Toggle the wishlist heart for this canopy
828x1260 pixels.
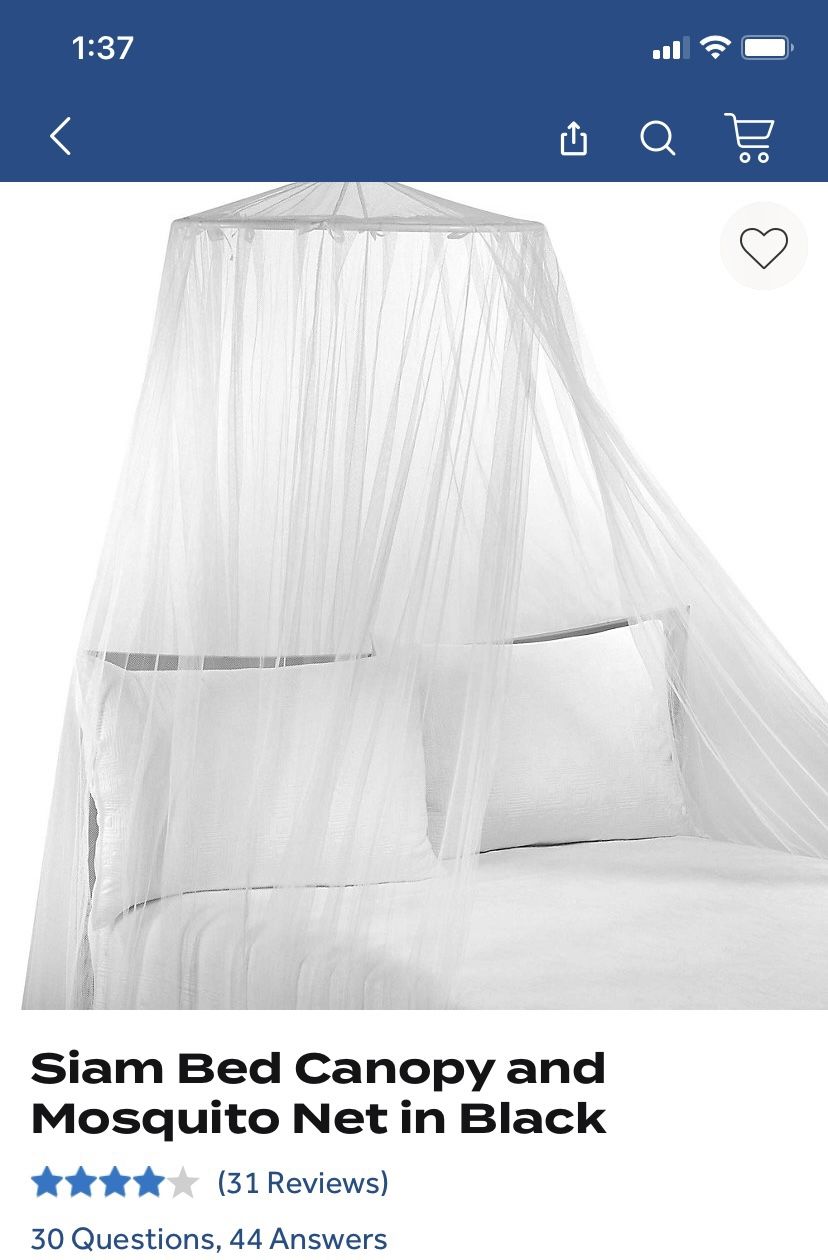point(764,245)
